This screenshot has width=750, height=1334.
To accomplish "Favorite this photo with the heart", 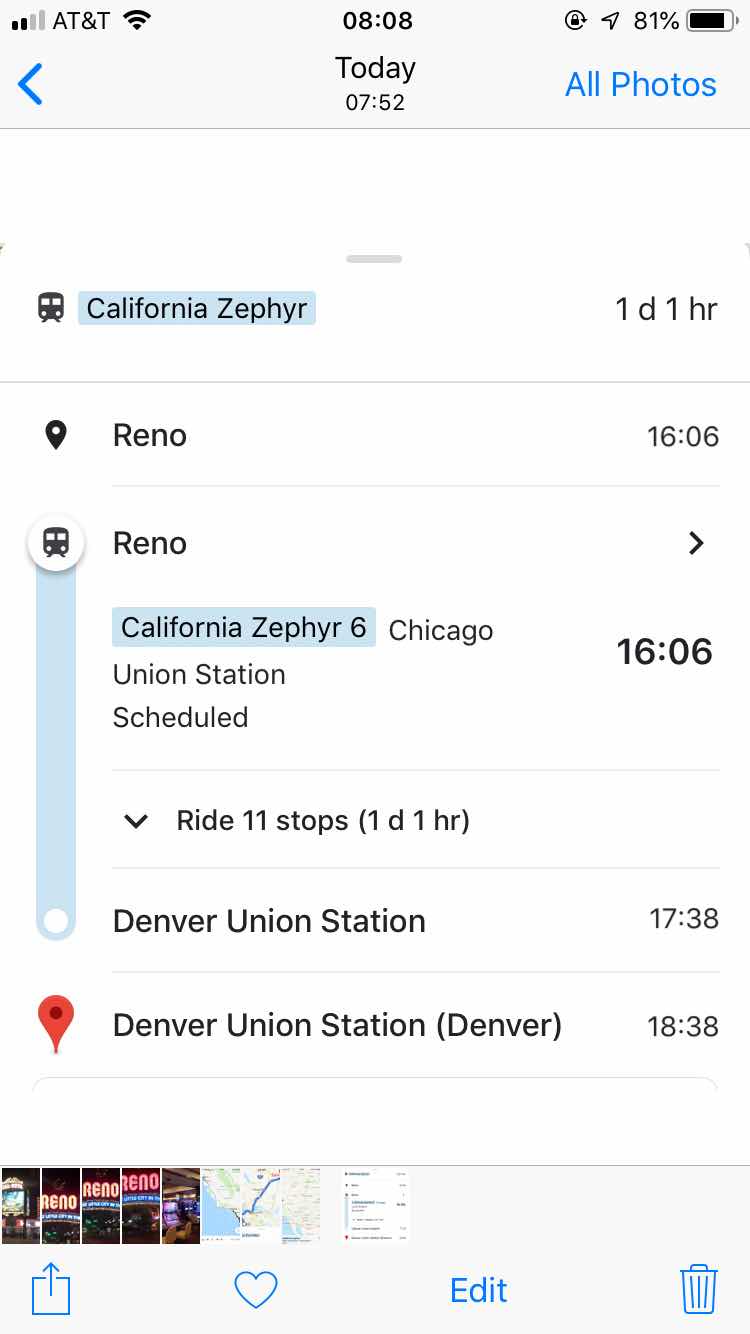I will 256,1290.
